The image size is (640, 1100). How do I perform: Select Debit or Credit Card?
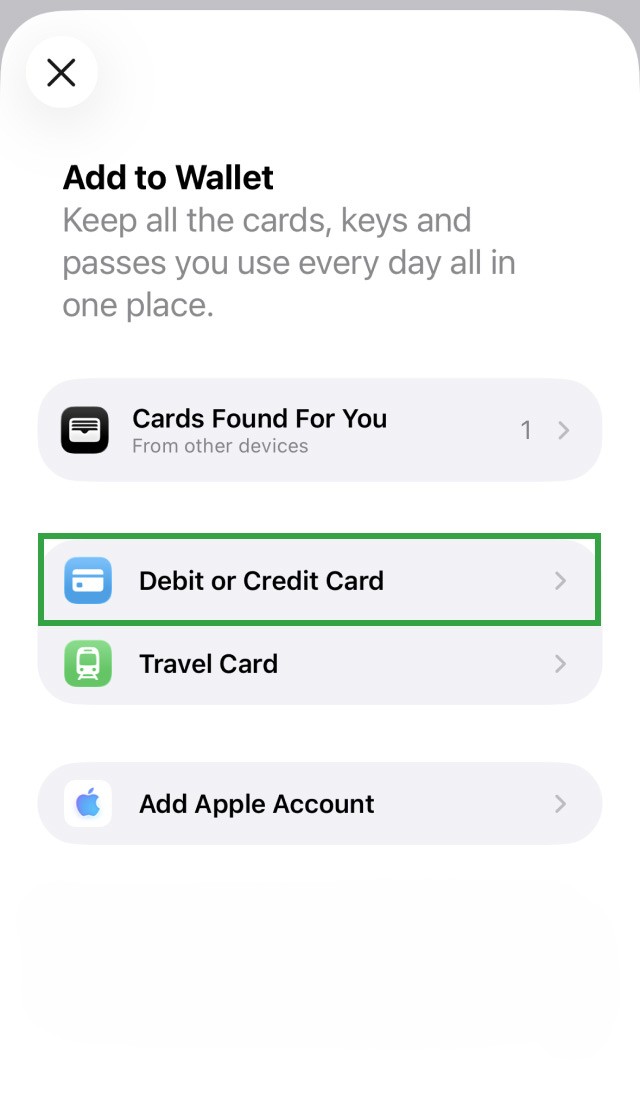pyautogui.click(x=320, y=580)
